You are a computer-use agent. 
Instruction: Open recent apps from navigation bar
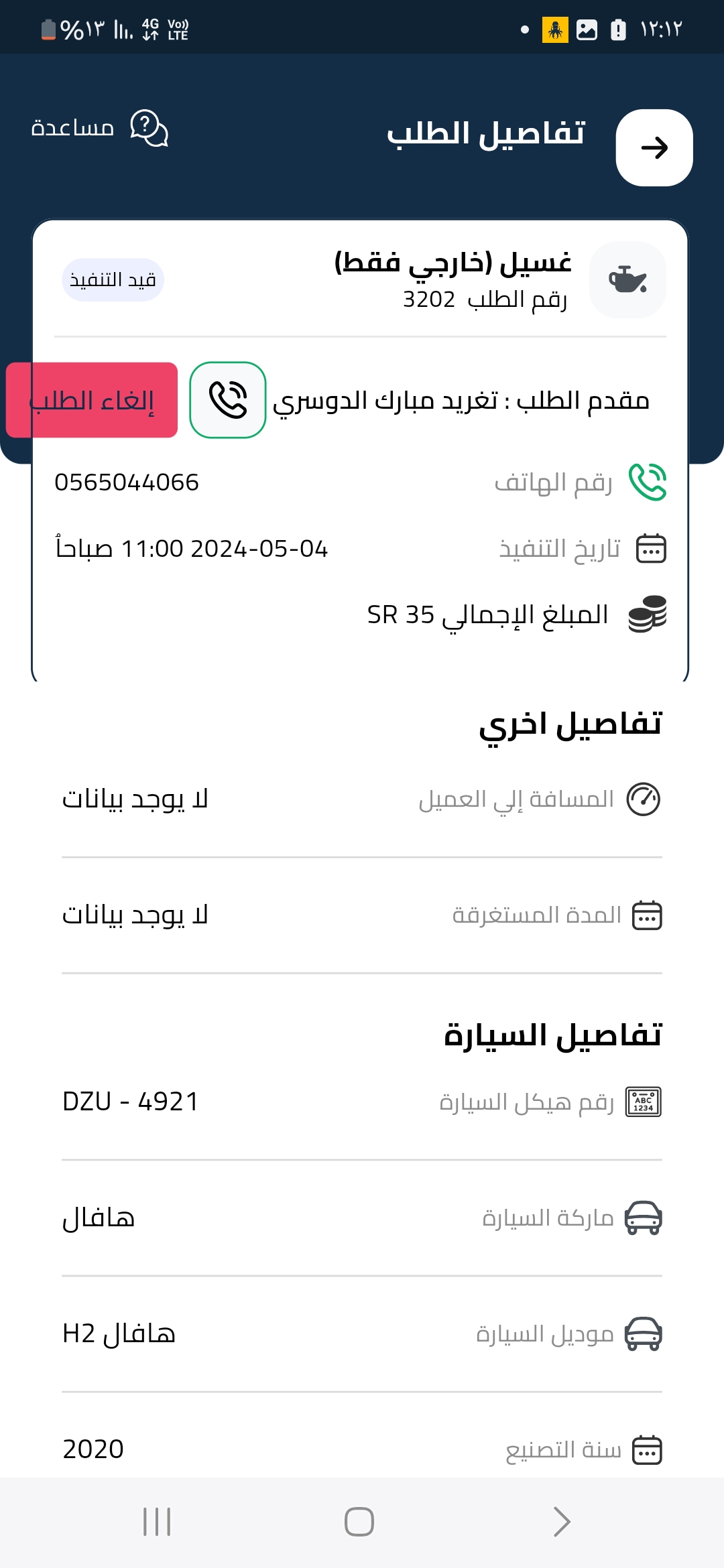coord(157,1521)
